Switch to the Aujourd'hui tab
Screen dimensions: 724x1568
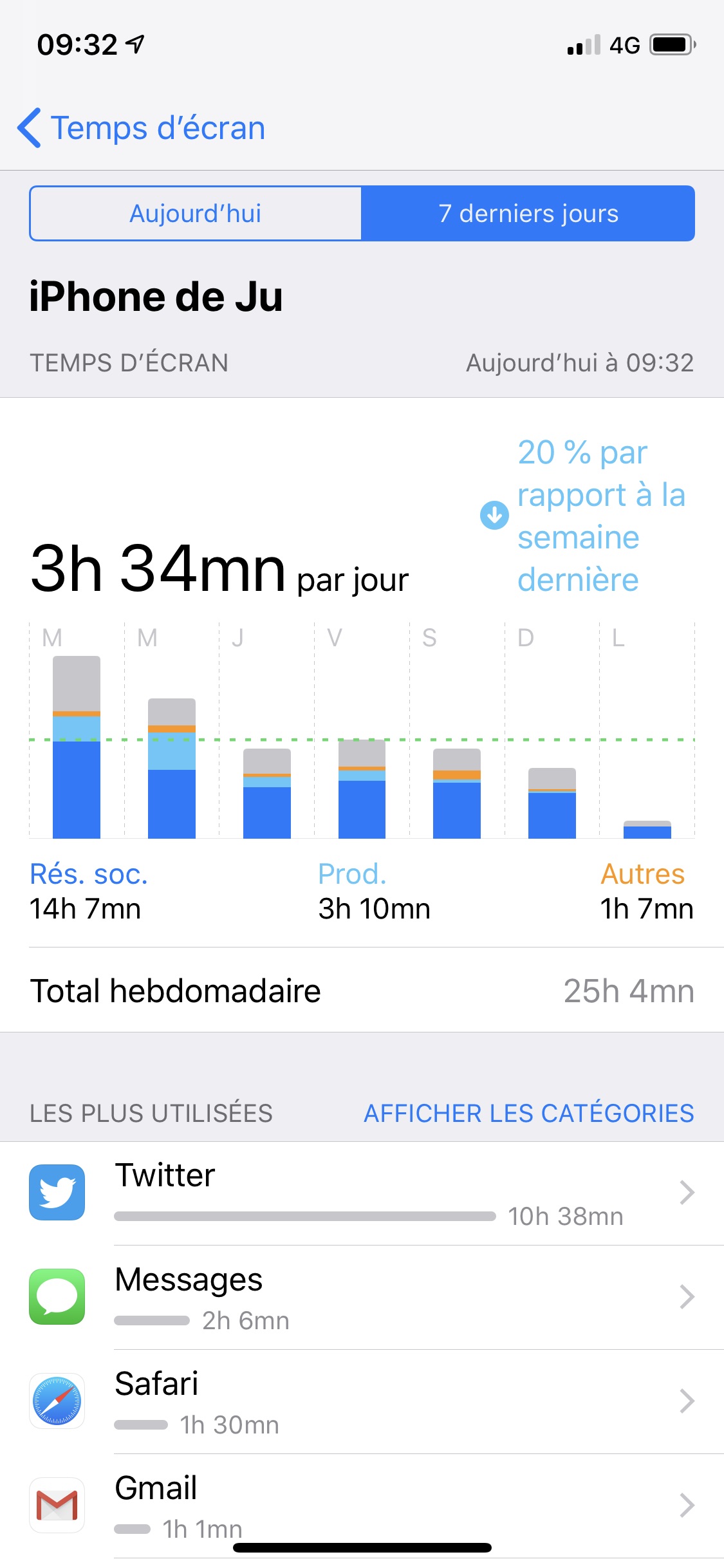pyautogui.click(x=196, y=213)
